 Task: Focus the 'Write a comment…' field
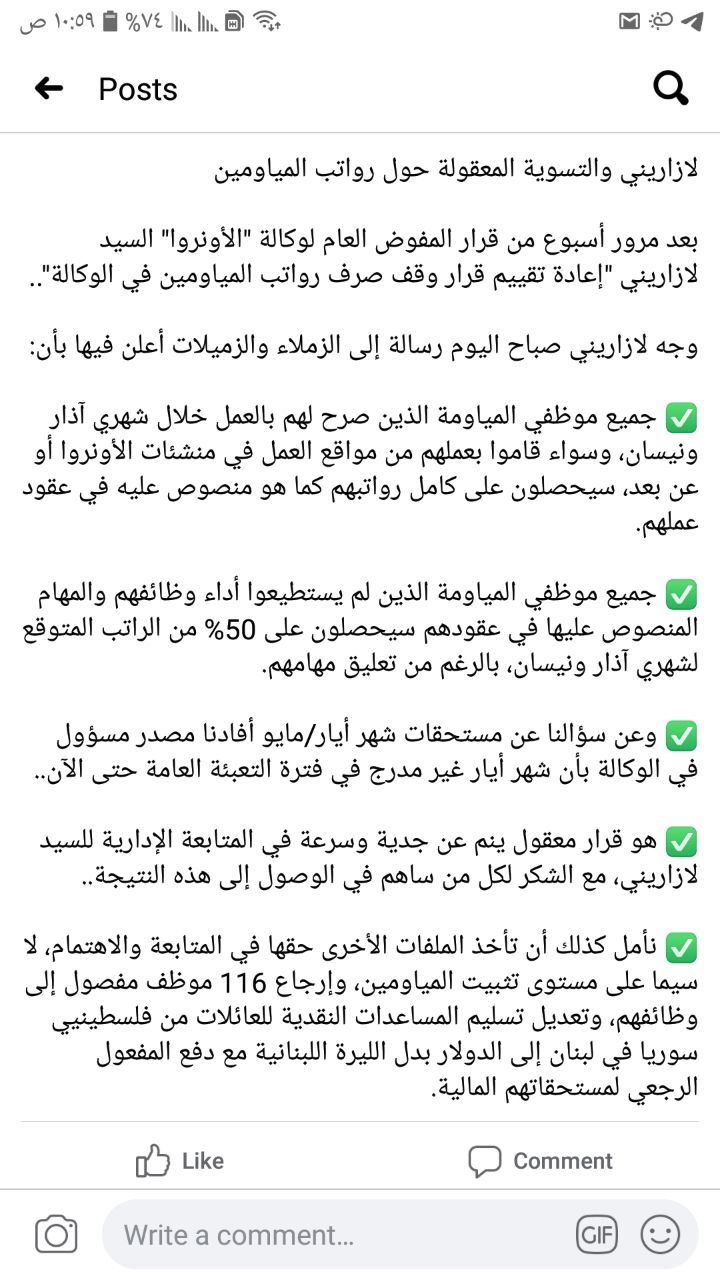(330, 1235)
